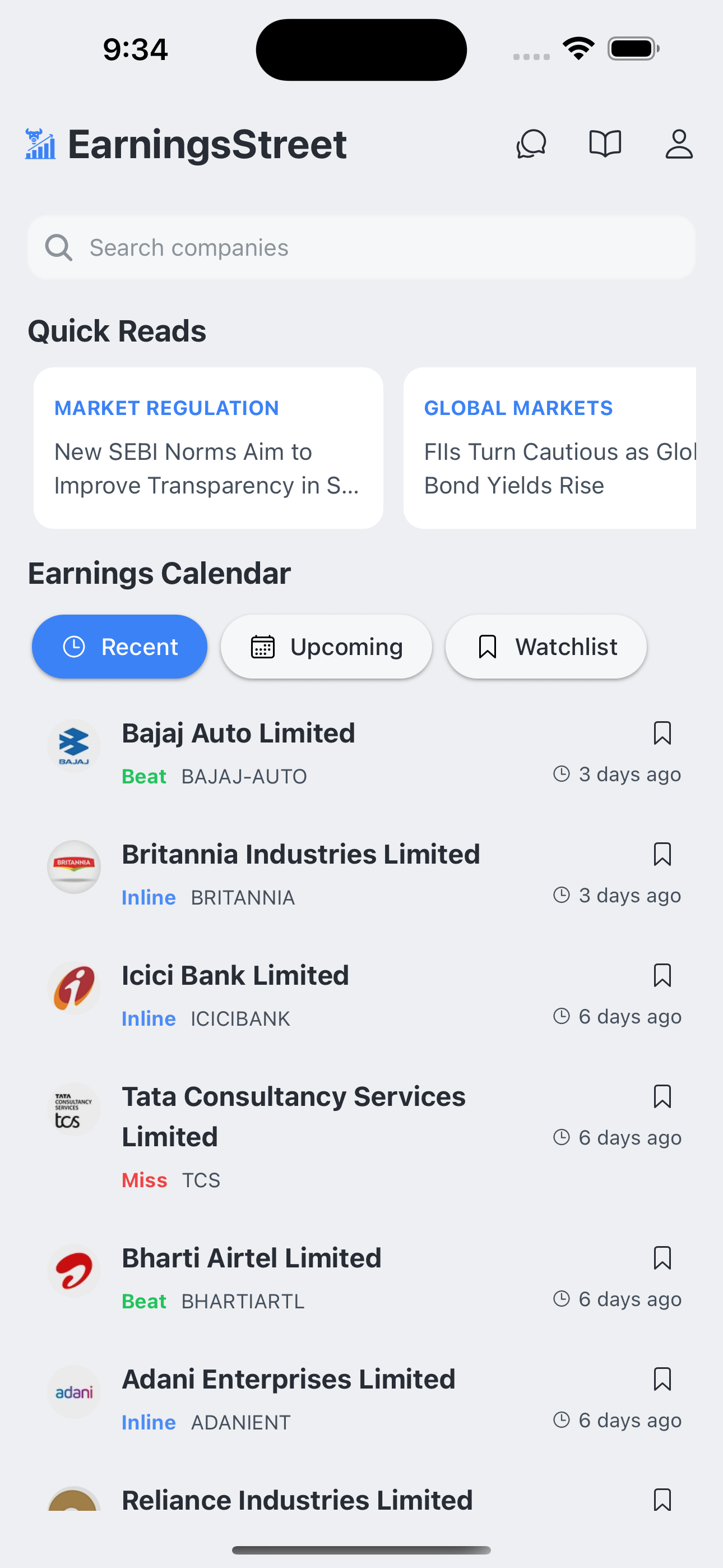Expand the GLOBAL MARKETS quick read card
This screenshot has height=1568, width=723.
click(x=560, y=449)
